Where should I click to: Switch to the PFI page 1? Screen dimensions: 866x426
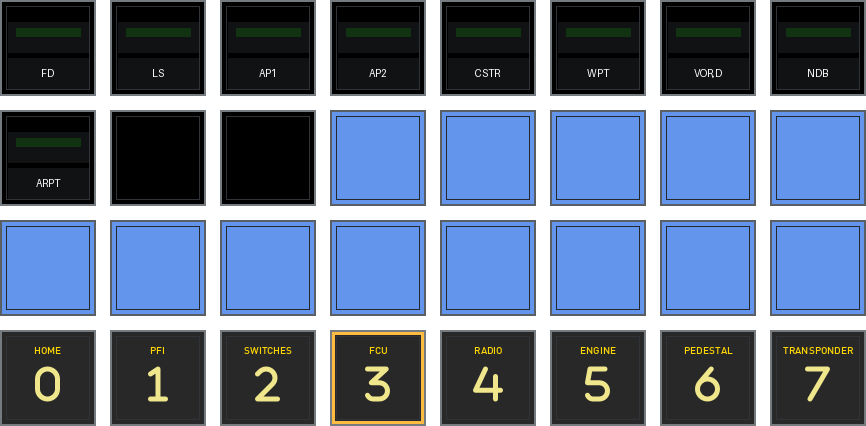pos(158,378)
